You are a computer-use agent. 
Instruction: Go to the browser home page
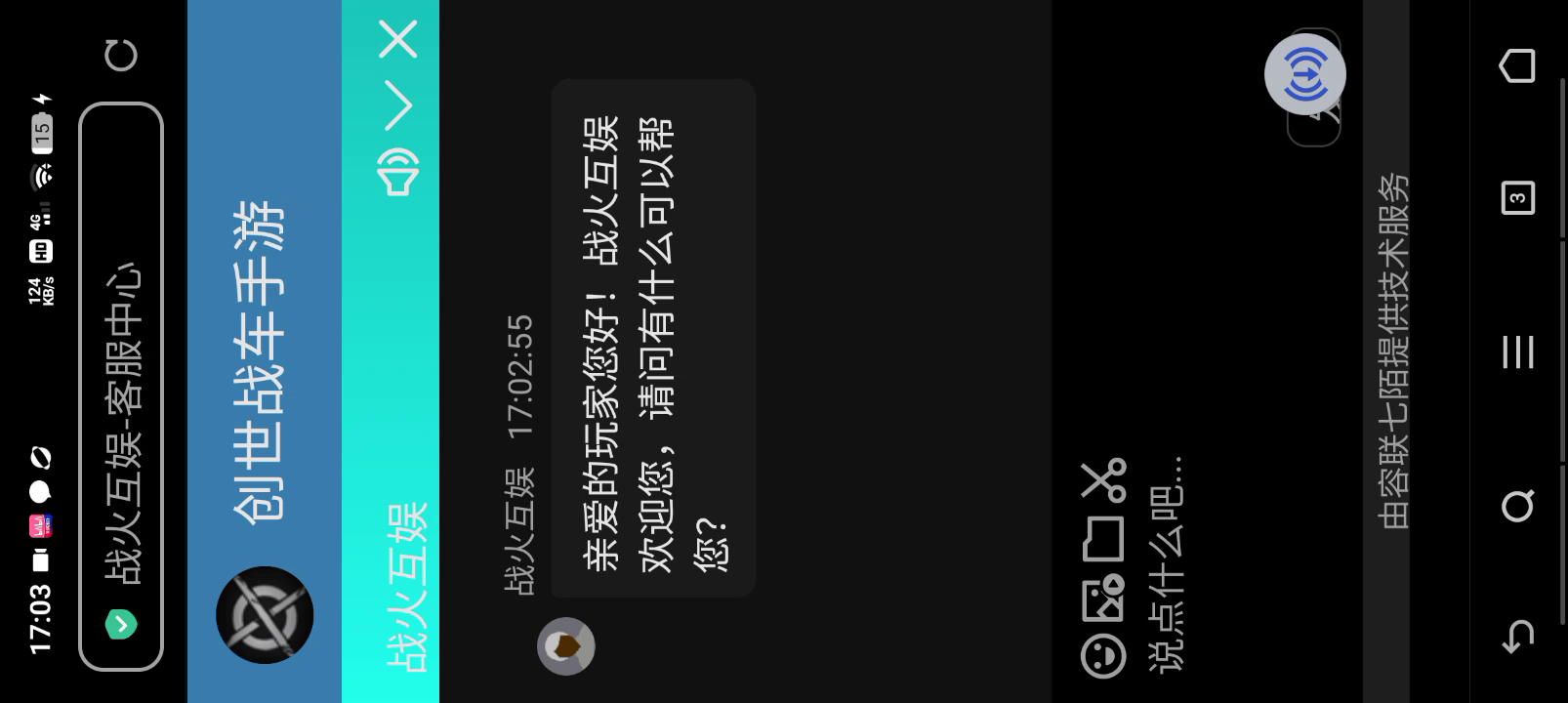click(x=1517, y=66)
